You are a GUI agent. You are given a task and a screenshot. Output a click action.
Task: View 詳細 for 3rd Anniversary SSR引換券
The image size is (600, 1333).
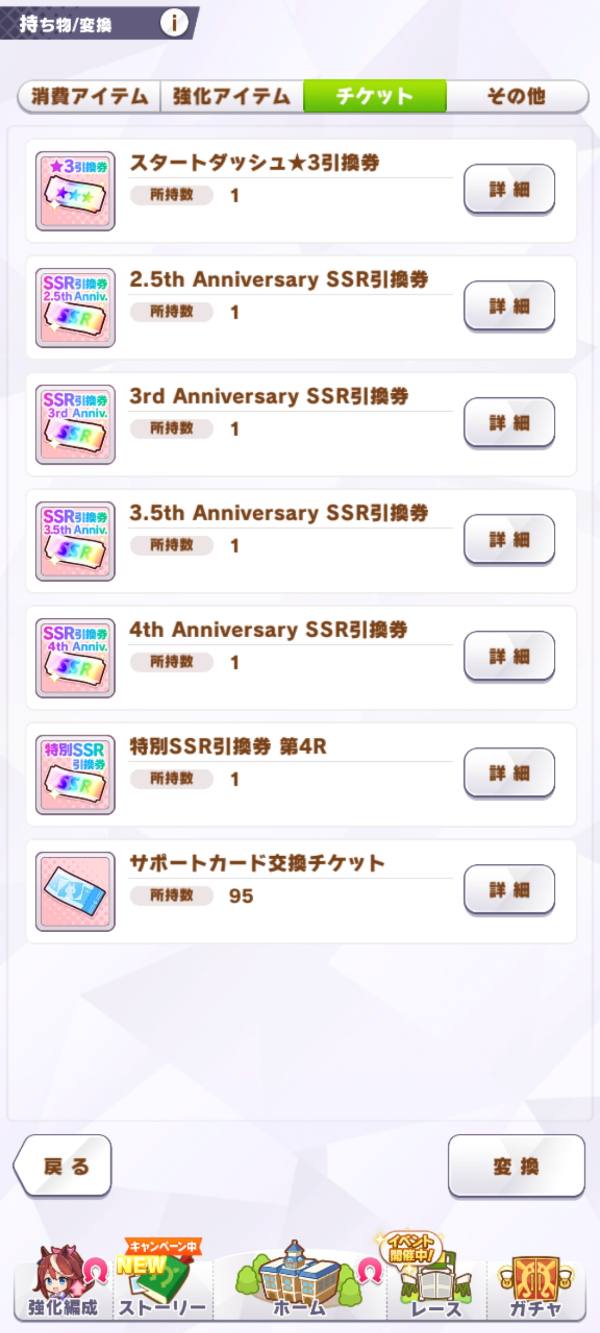point(509,423)
